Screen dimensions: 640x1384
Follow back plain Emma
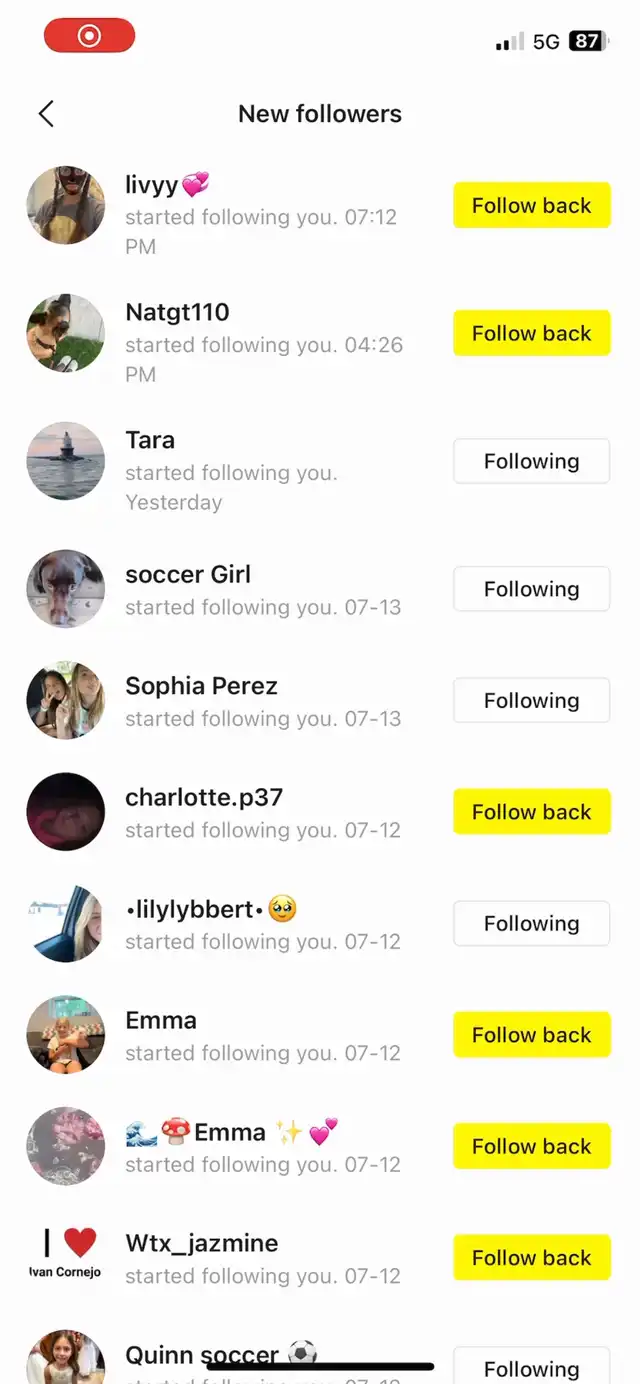click(x=532, y=1035)
